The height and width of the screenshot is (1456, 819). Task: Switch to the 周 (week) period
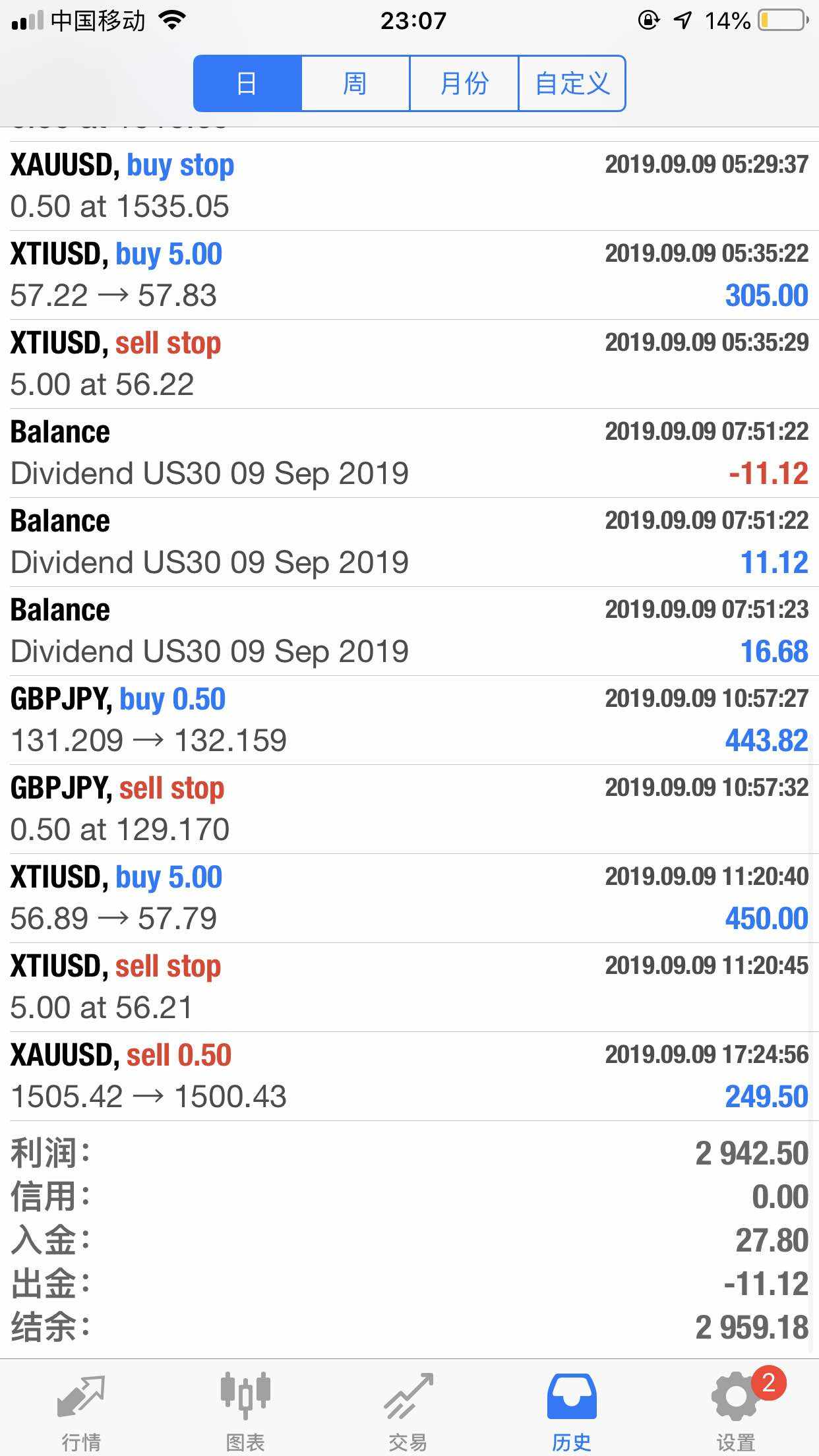click(355, 84)
